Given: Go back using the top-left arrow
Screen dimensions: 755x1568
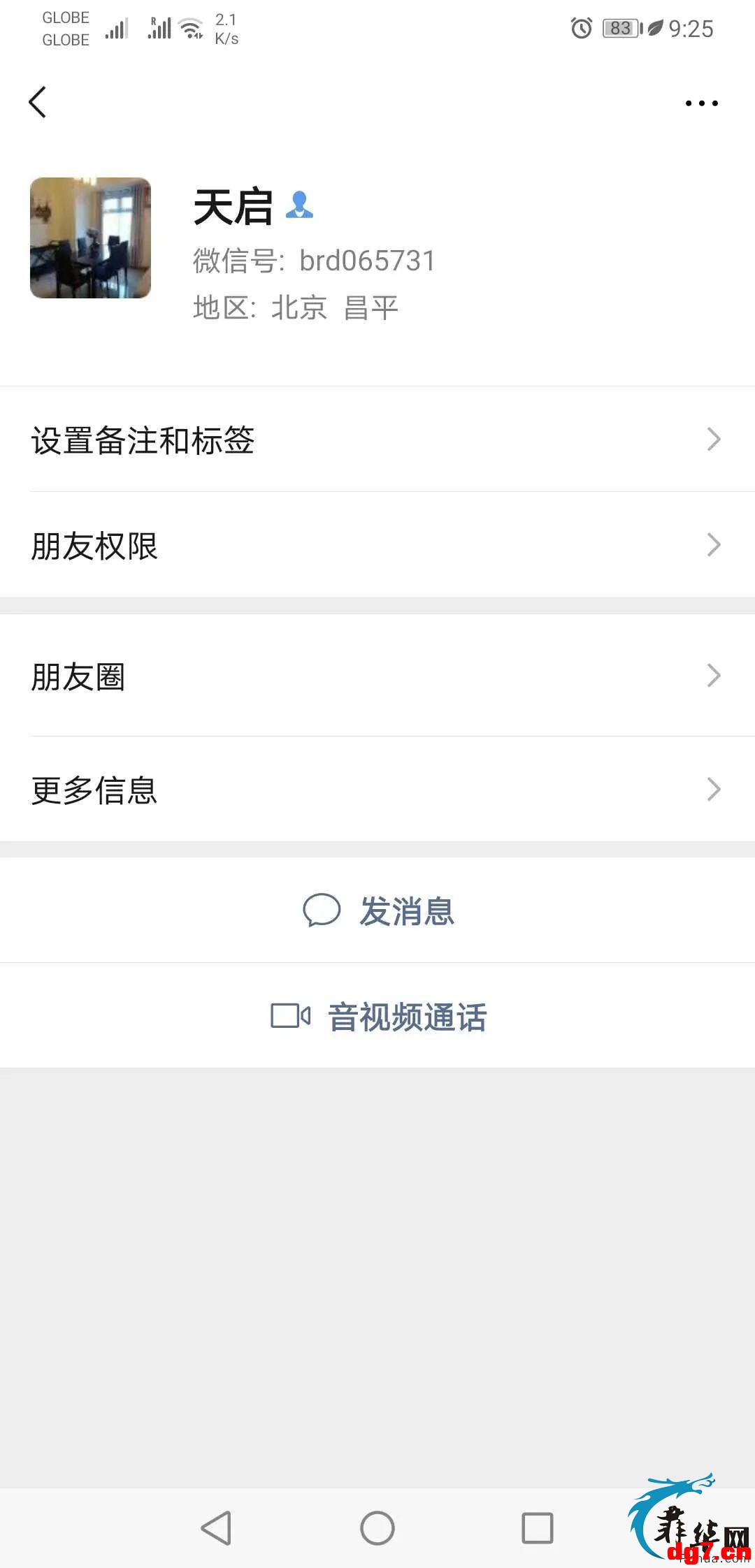Looking at the screenshot, I should pos(38,103).
